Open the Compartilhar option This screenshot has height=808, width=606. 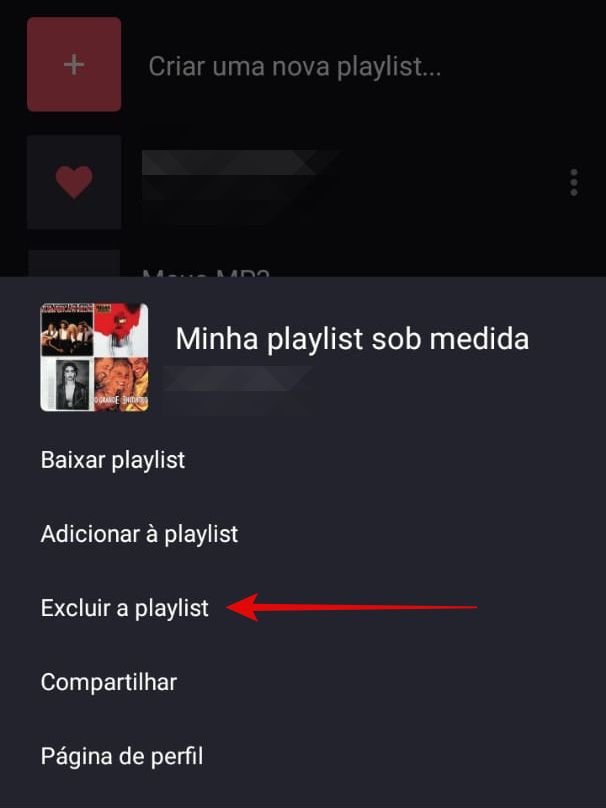click(108, 682)
